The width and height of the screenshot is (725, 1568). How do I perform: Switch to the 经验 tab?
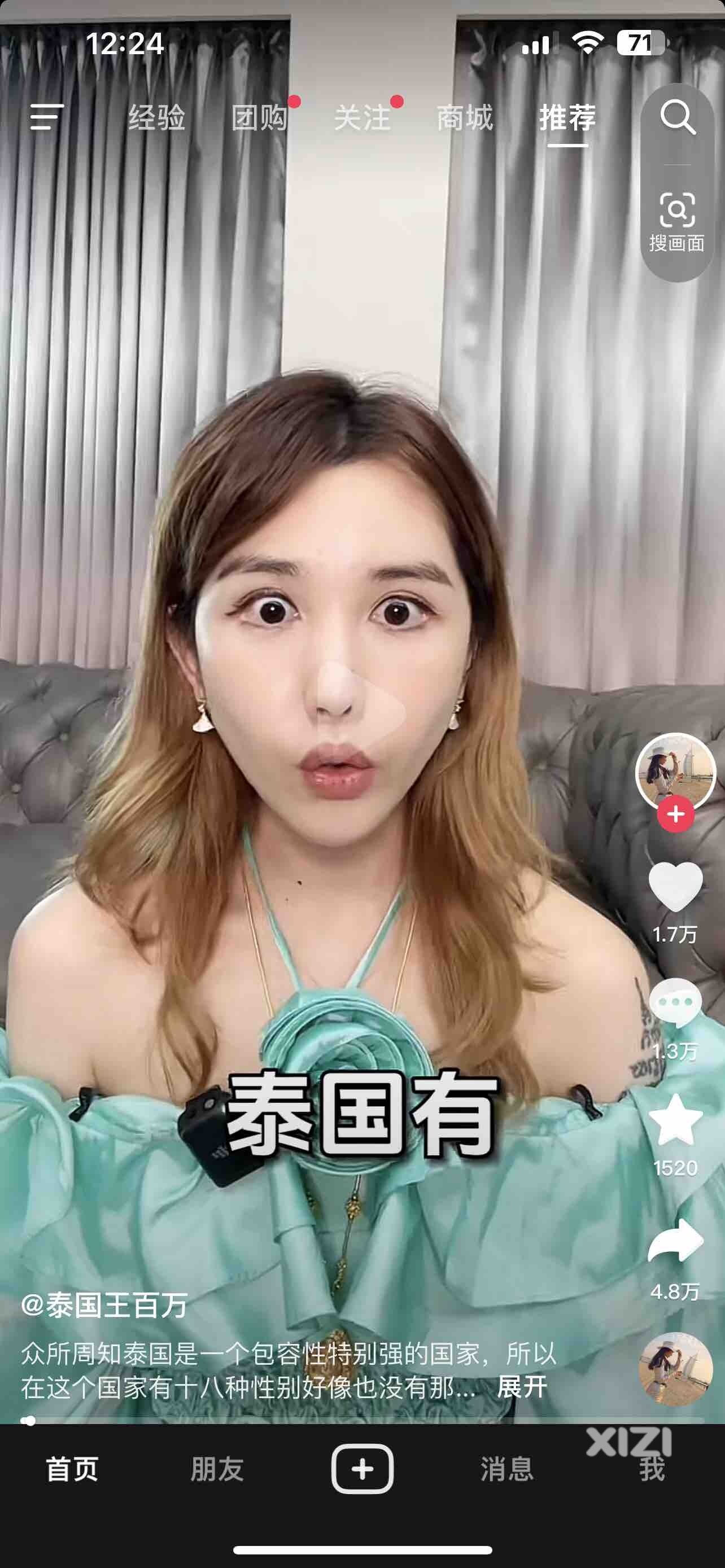click(156, 117)
